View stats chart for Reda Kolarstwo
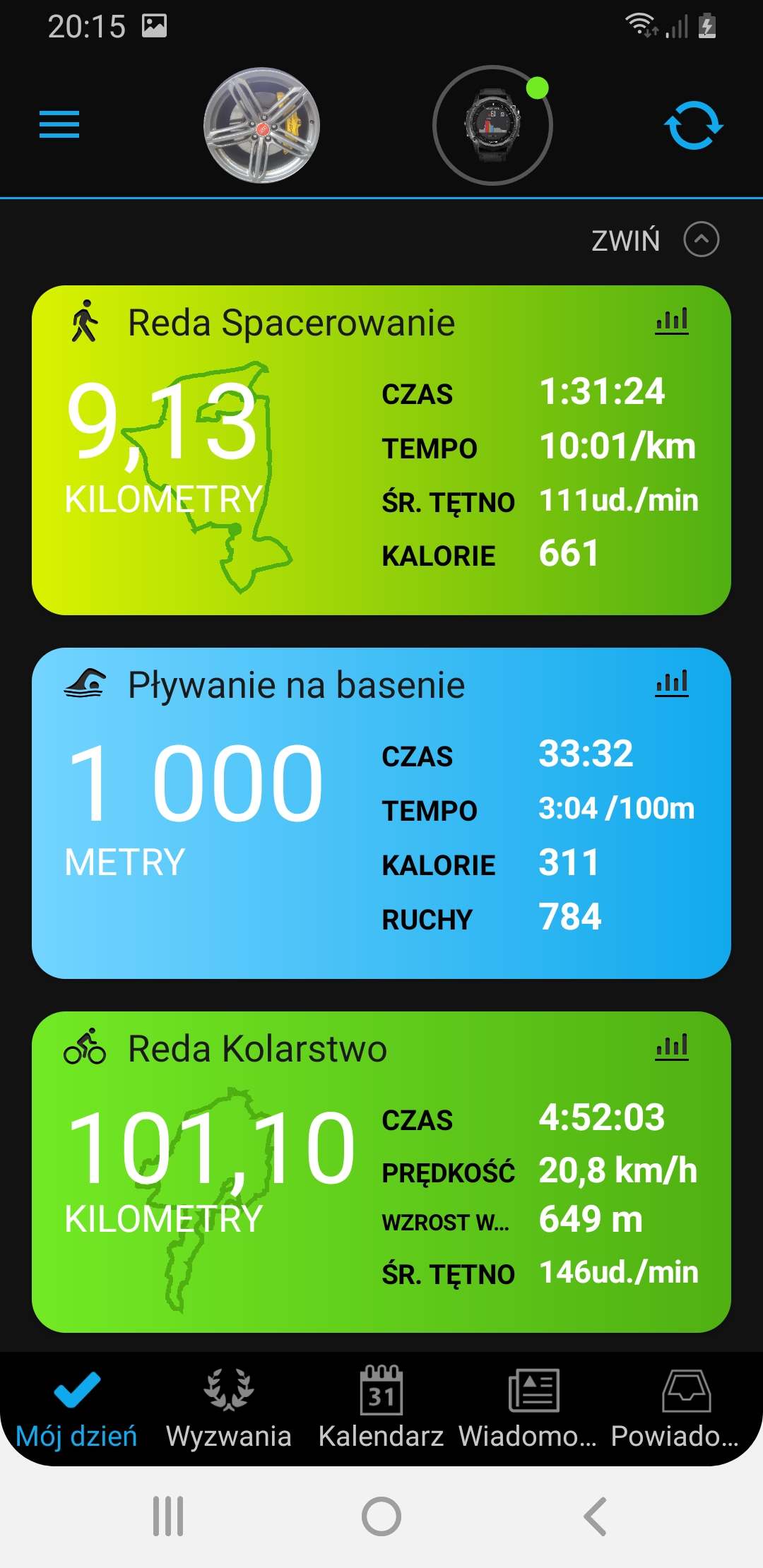The image size is (763, 1568). click(672, 1047)
